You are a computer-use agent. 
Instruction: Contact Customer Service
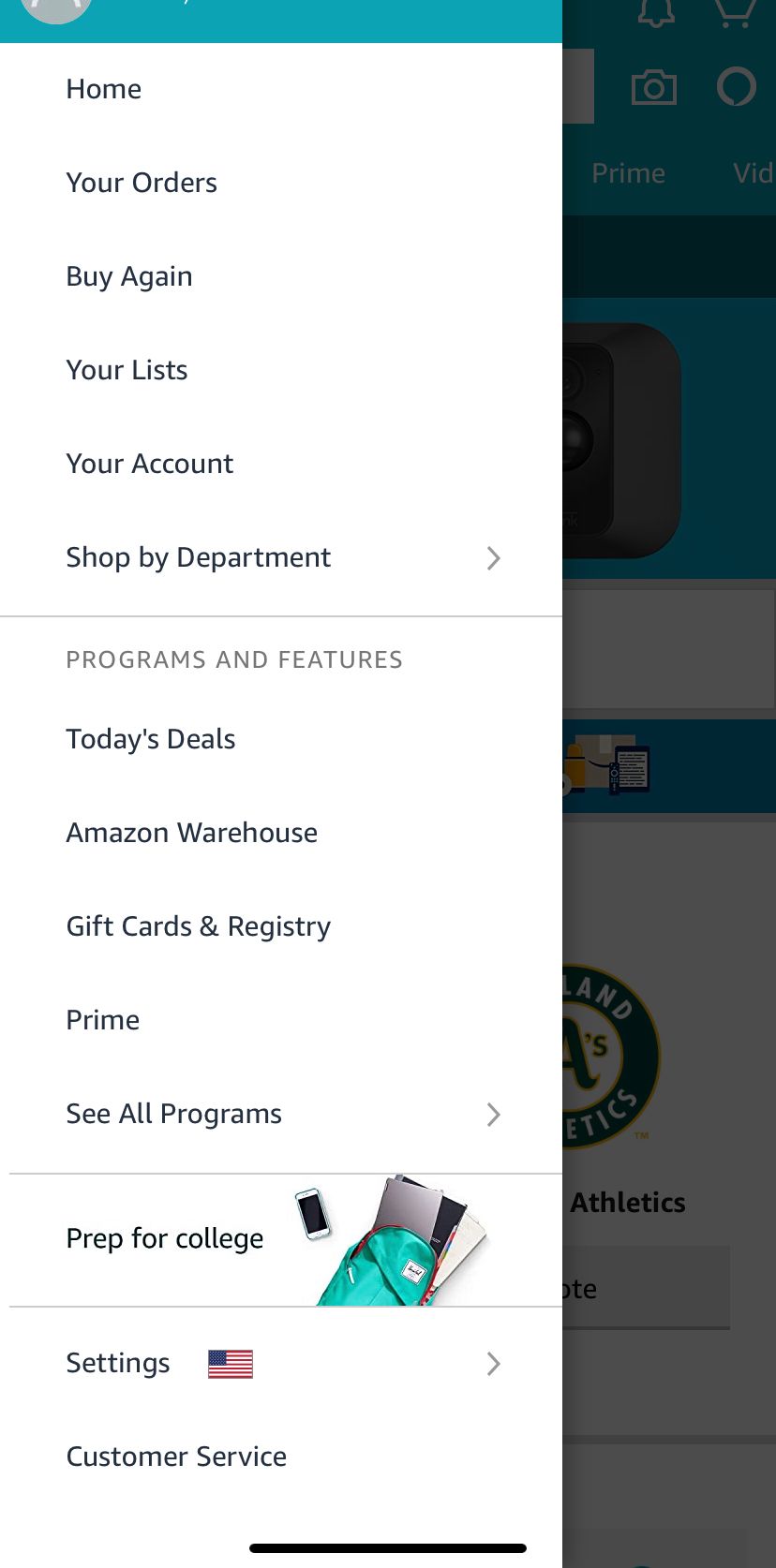click(176, 1457)
